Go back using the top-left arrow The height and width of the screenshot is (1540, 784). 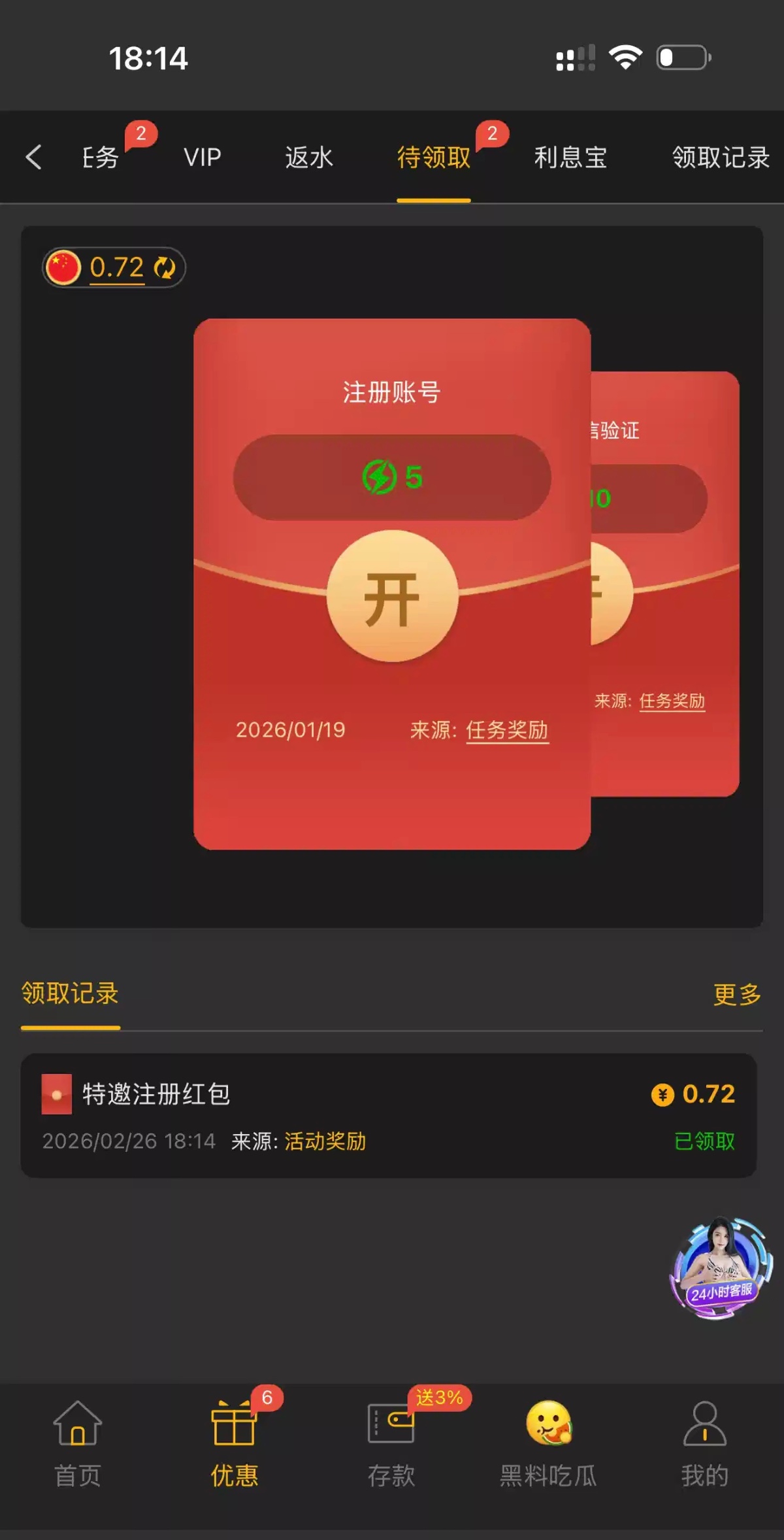pyautogui.click(x=34, y=158)
